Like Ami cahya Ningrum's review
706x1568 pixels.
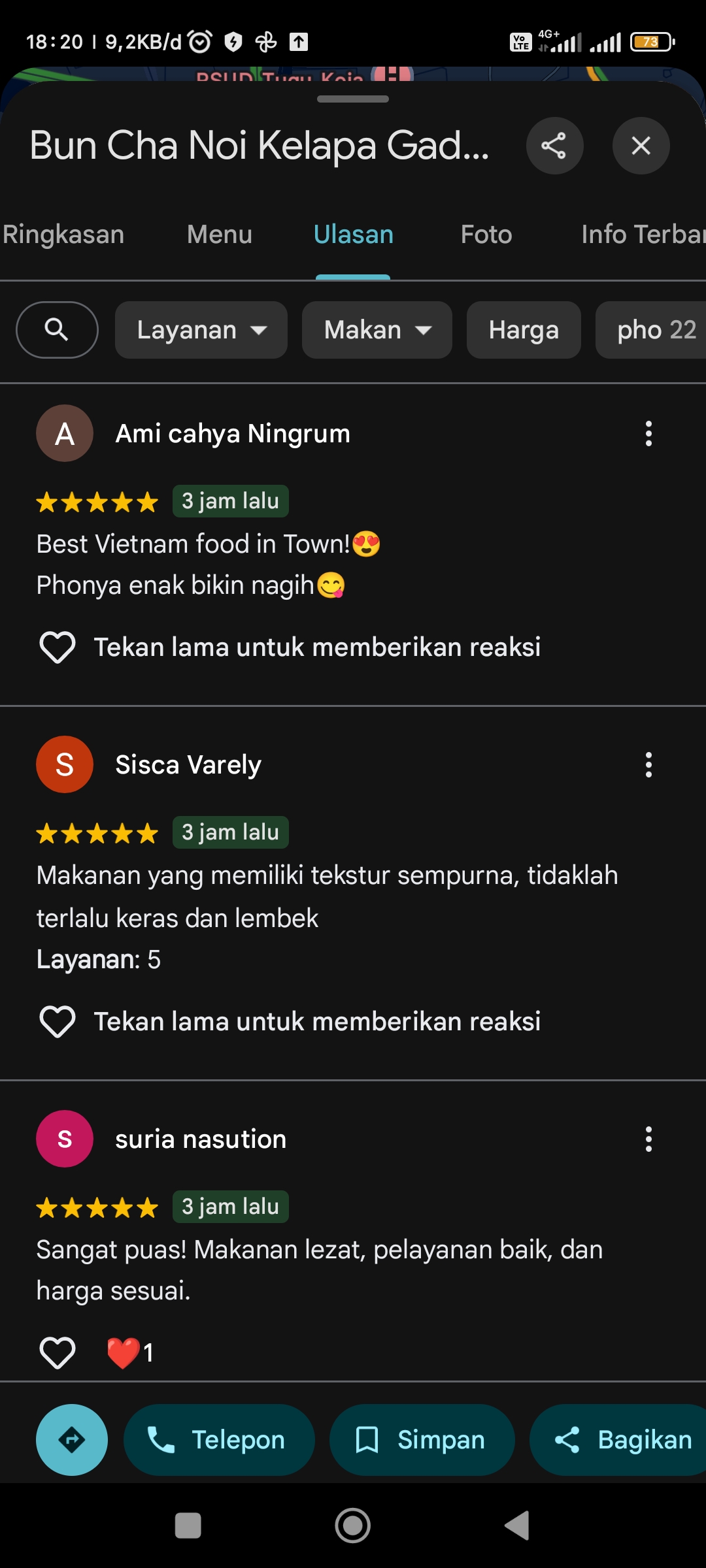coord(58,647)
